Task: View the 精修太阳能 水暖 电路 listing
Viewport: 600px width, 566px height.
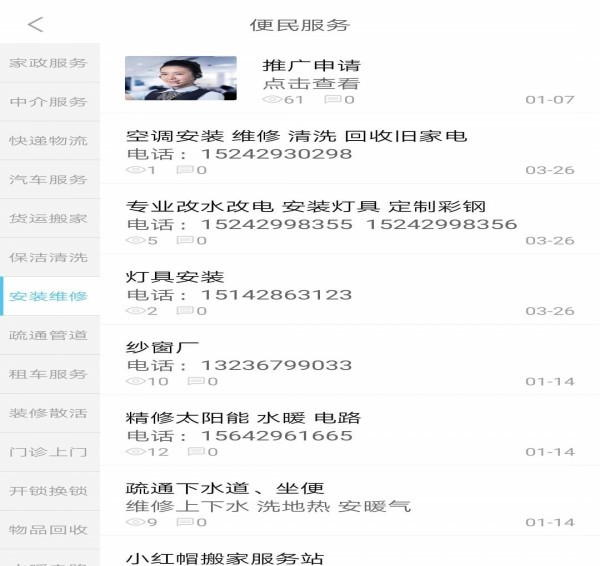Action: pyautogui.click(x=350, y=430)
